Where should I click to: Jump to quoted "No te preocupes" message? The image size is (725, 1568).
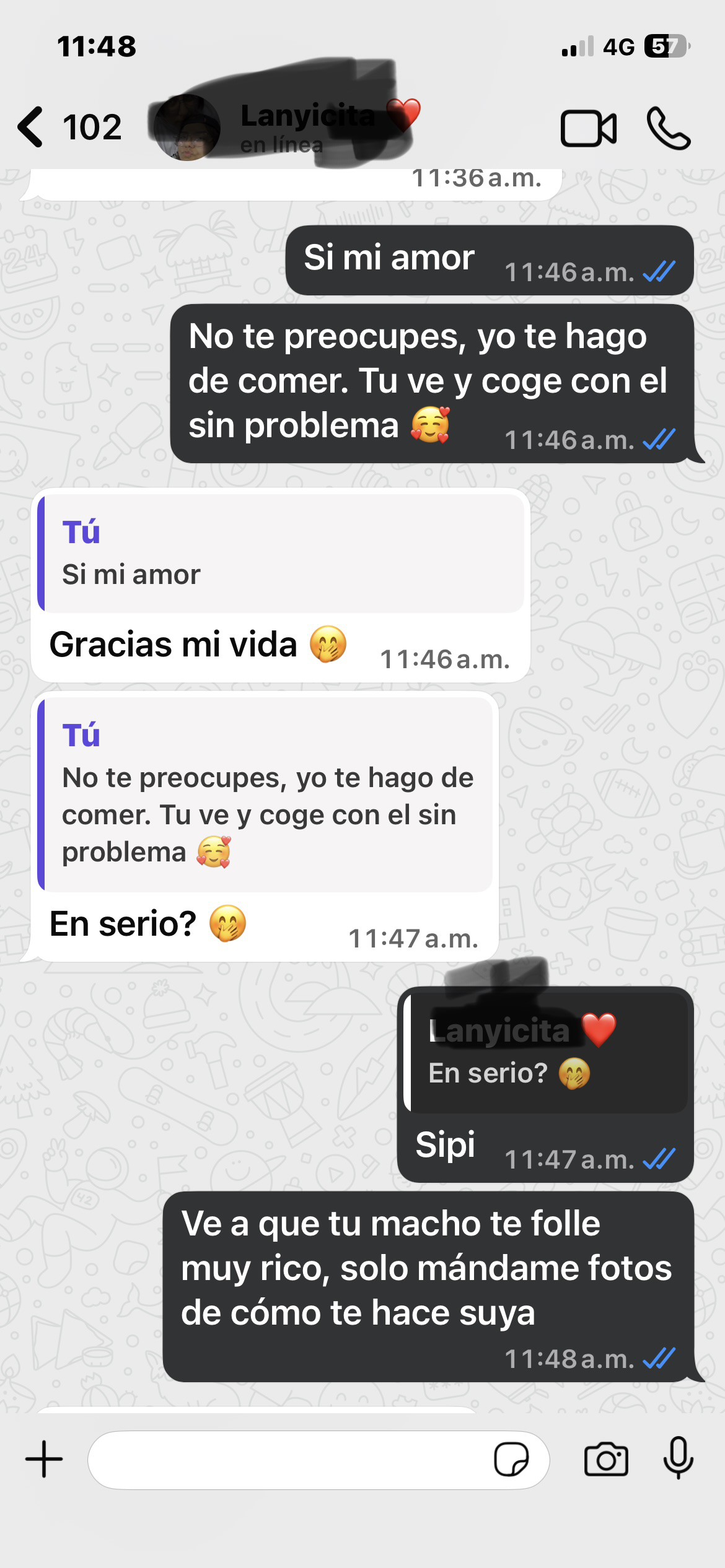pos(265,795)
